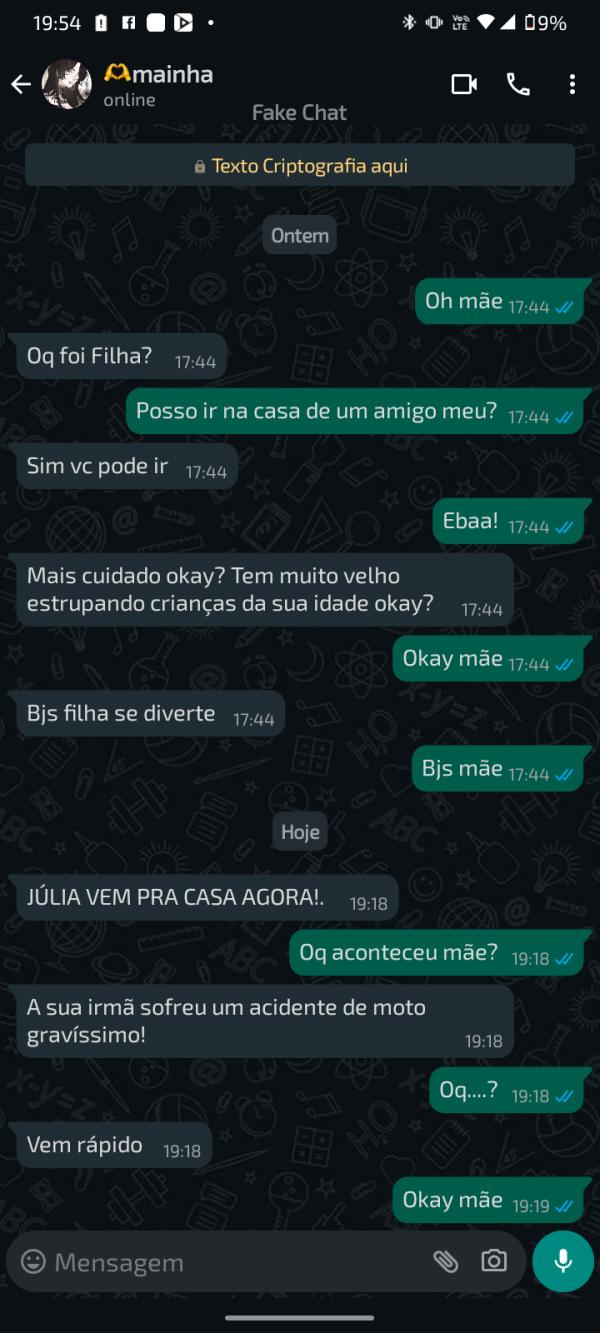600x1333 pixels.
Task: Start a voice call with mainha
Action: coord(518,85)
